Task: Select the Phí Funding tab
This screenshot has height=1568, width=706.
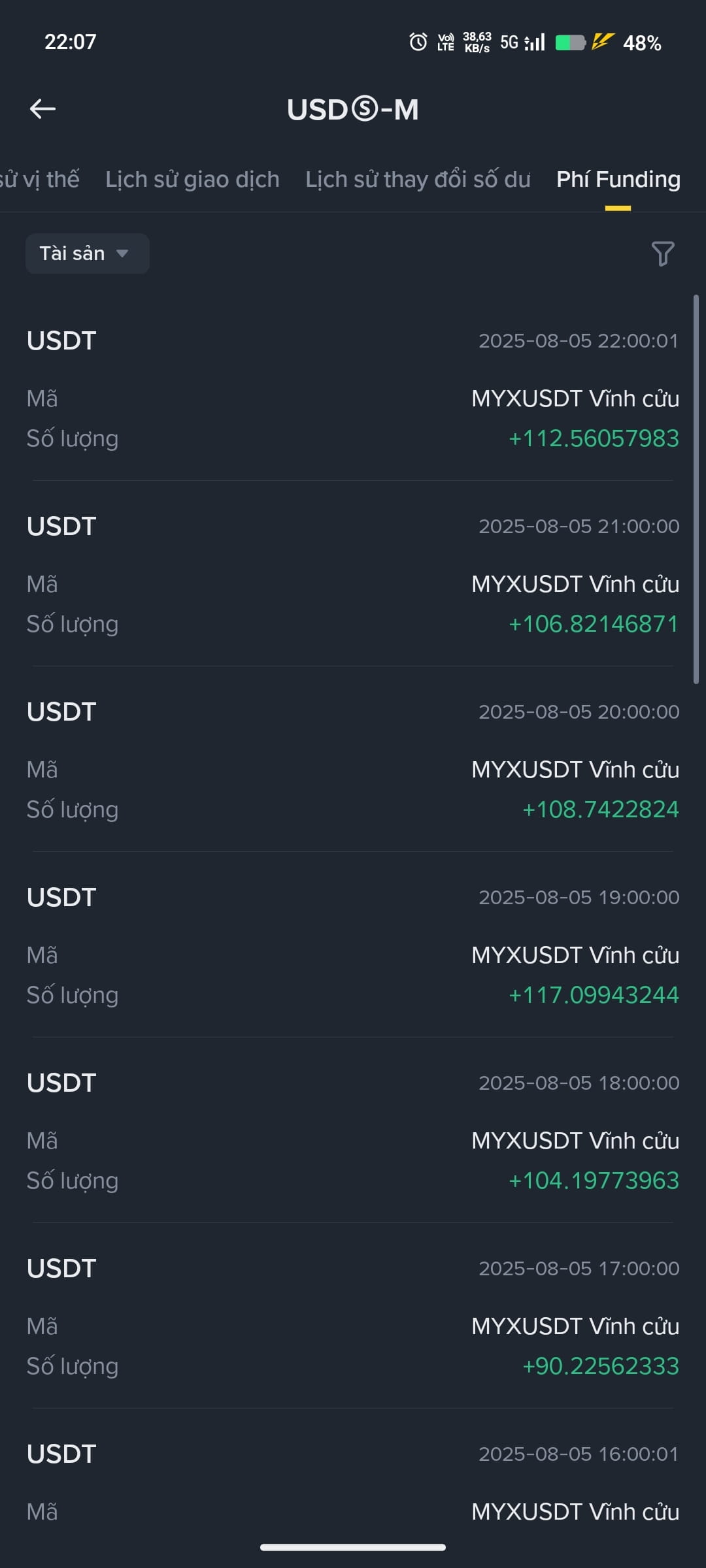Action: tap(618, 180)
